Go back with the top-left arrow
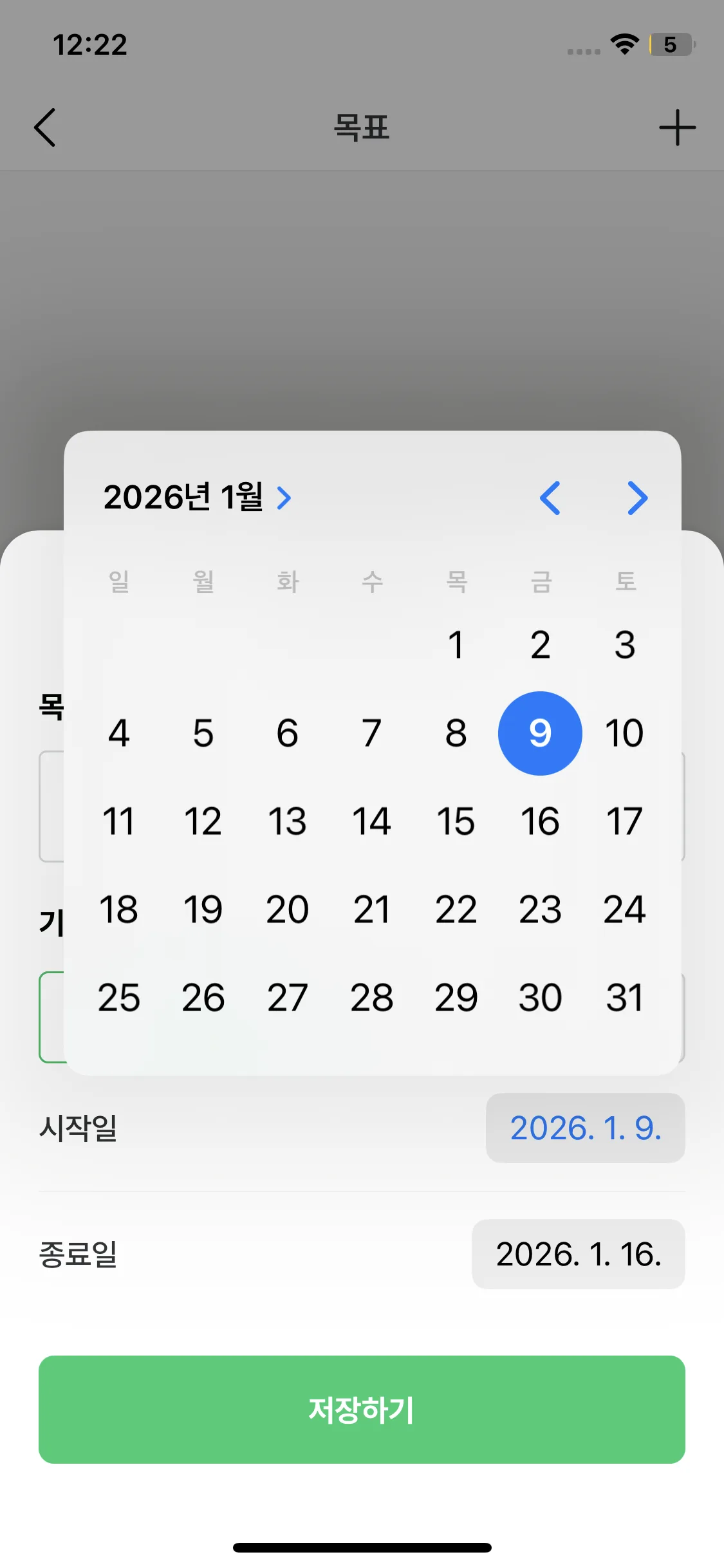This screenshot has width=724, height=1568. click(45, 127)
